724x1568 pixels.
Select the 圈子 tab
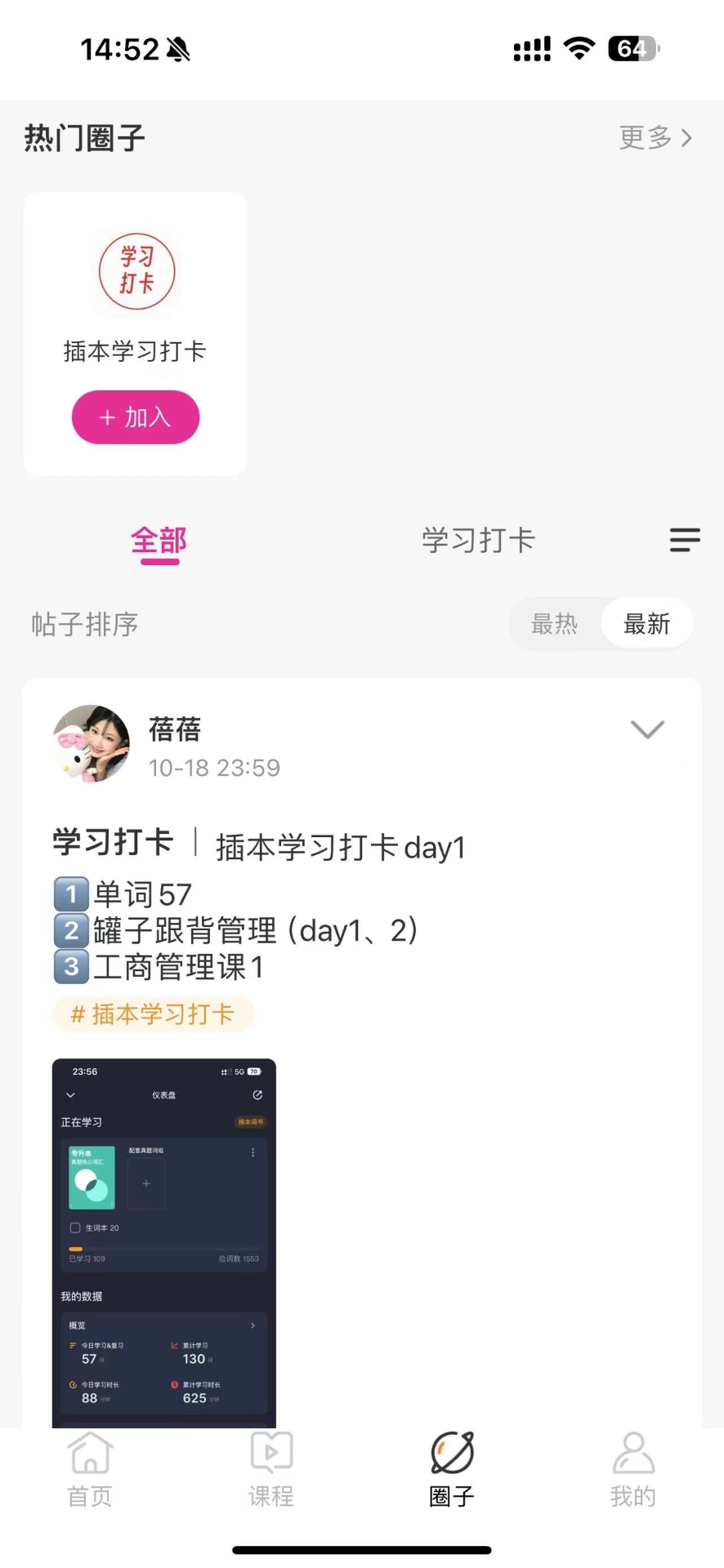coord(452,1471)
